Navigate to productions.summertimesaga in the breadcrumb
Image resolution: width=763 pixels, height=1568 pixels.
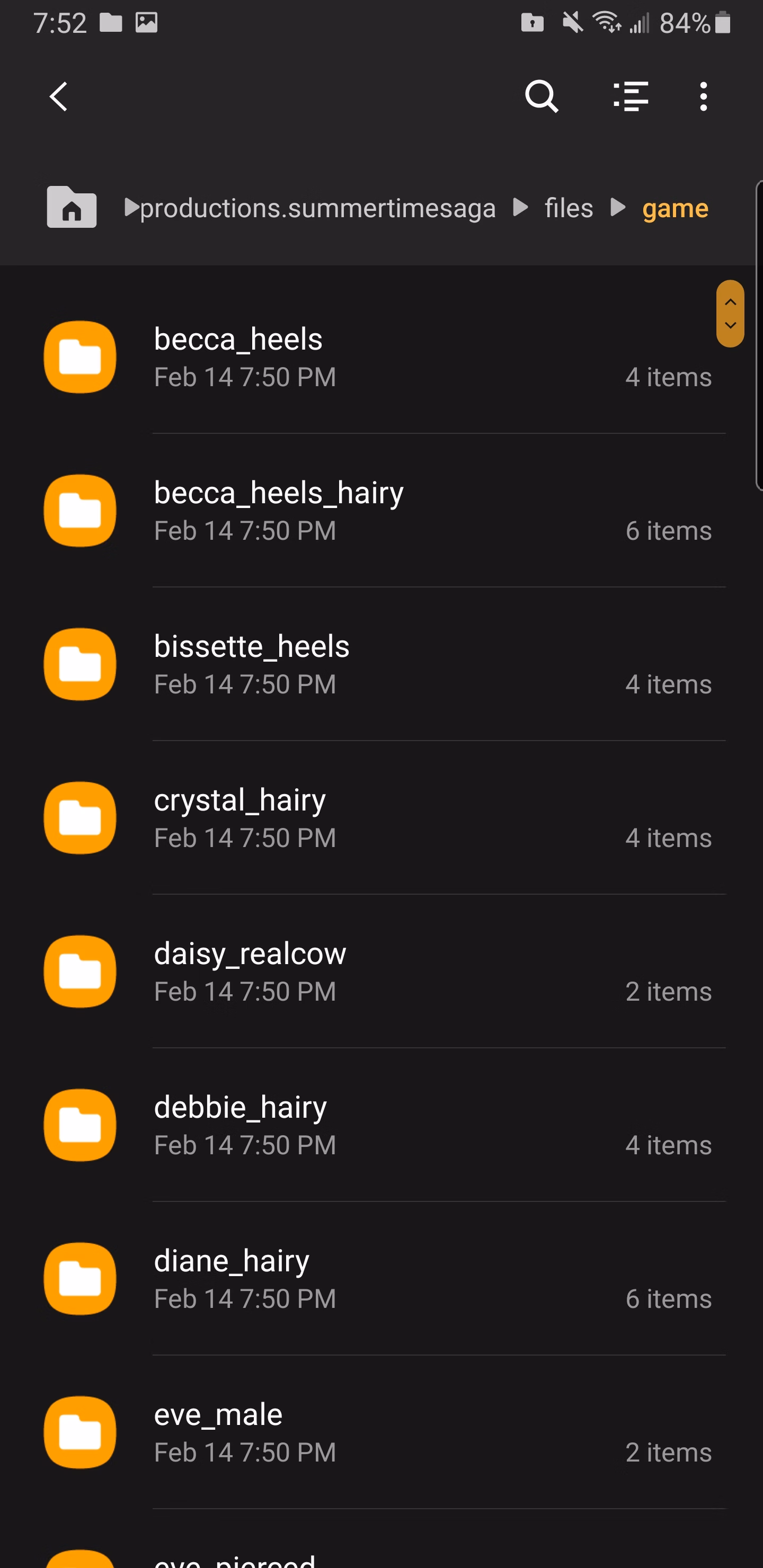coord(317,209)
